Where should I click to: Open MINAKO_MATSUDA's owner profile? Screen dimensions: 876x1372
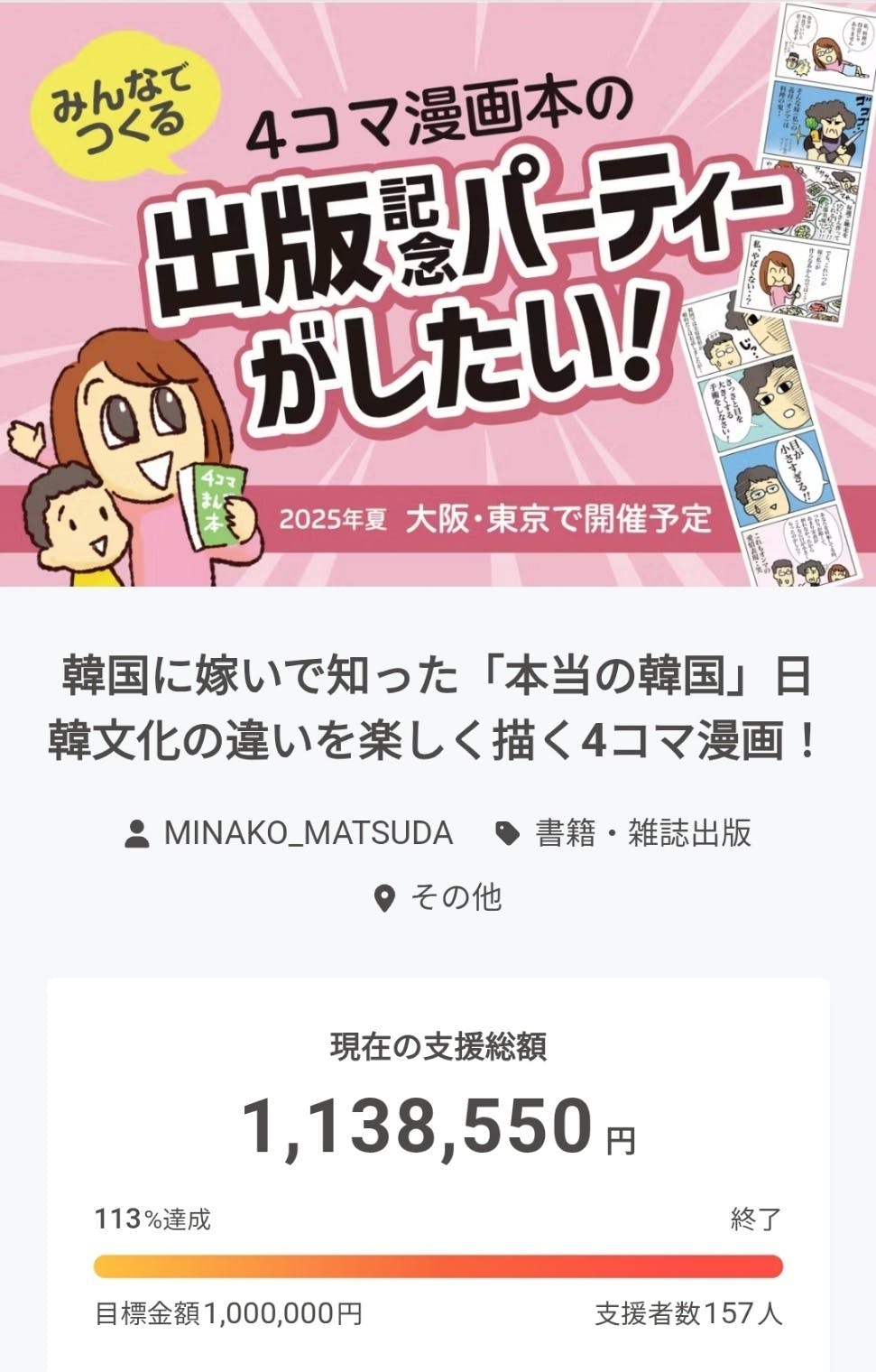[x=307, y=833]
